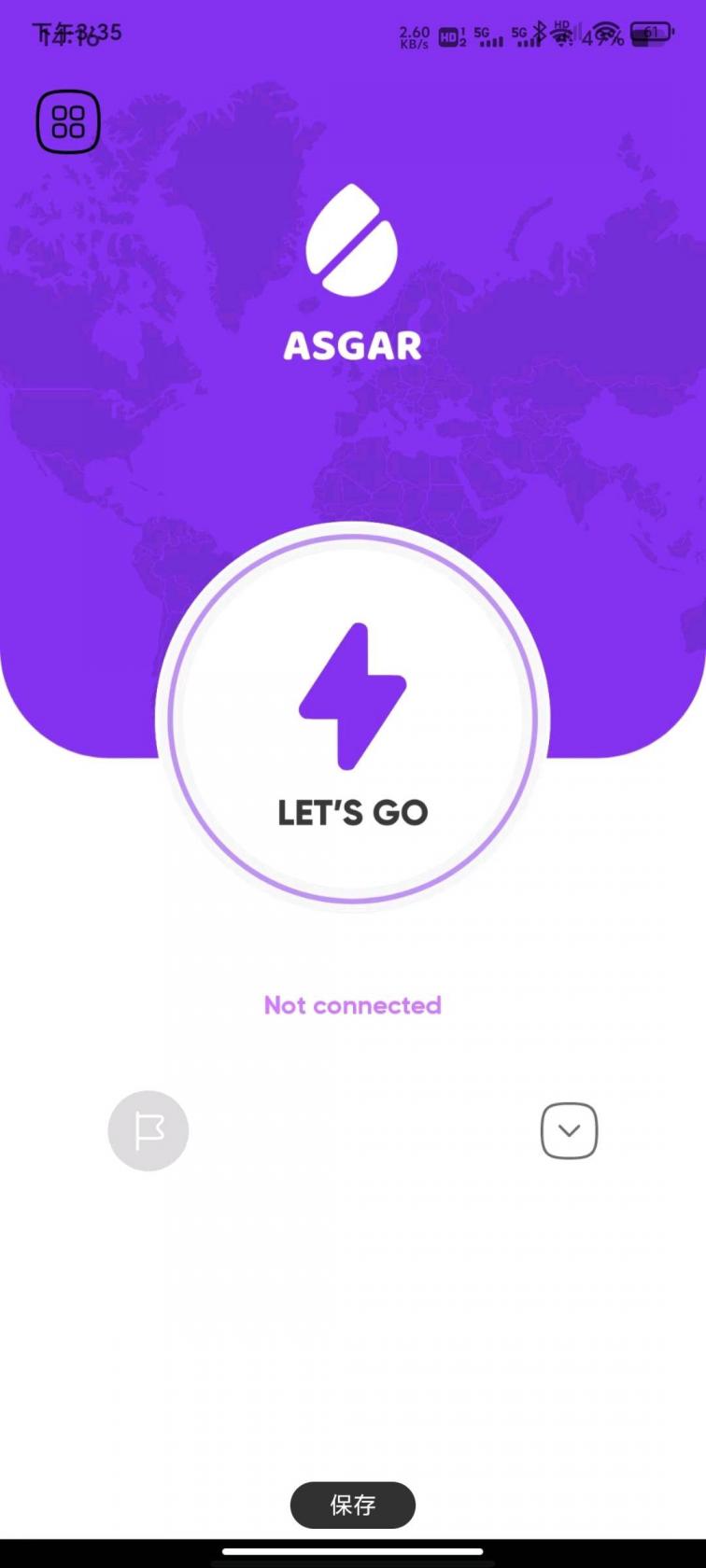Tap the 保存 save button
The image size is (706, 1568).
point(352,1505)
